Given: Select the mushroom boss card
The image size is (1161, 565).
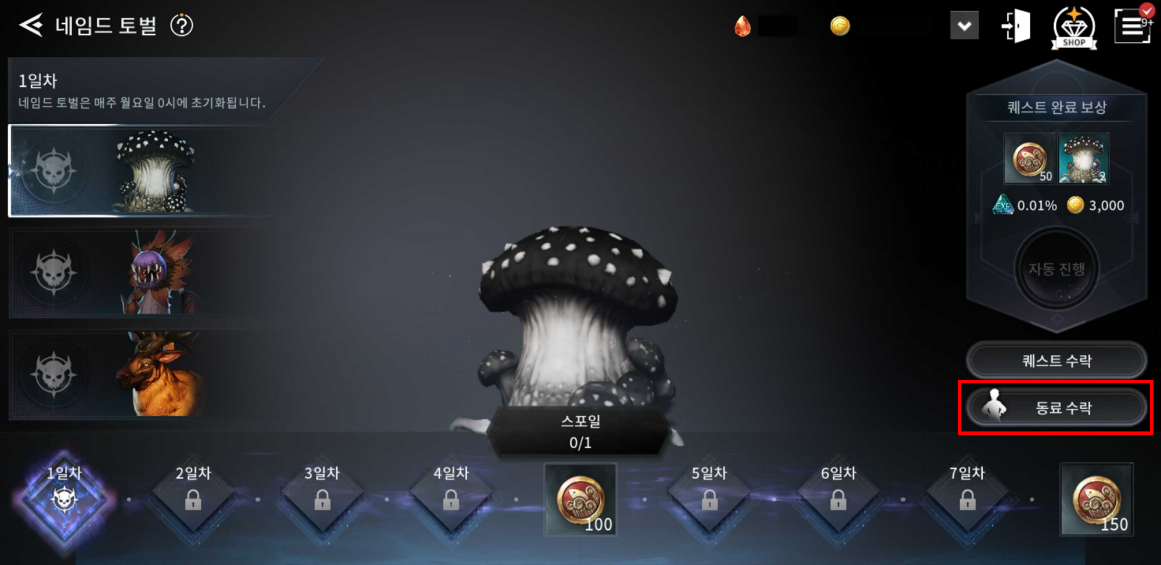Looking at the screenshot, I should click(140, 171).
